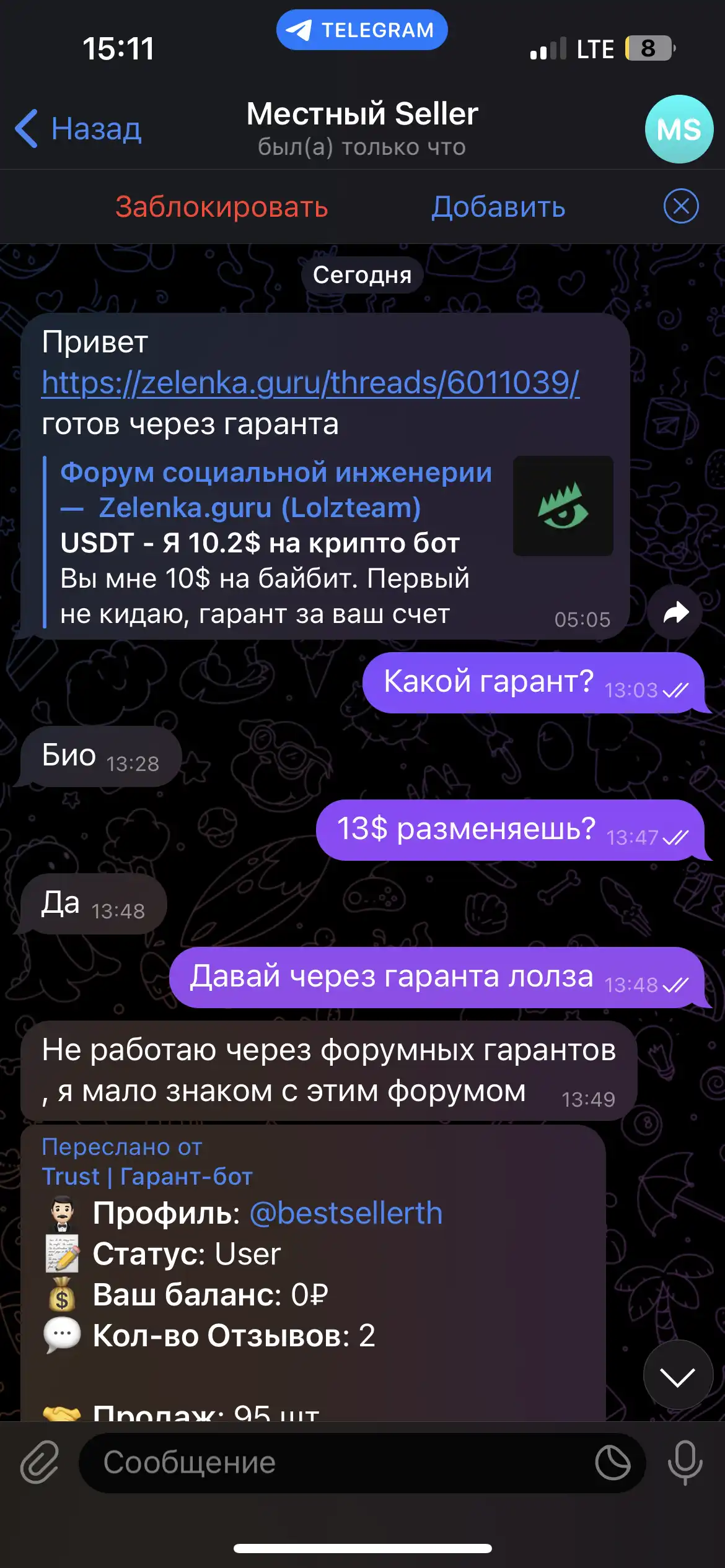Open the @bestsellerth profile mention
The height and width of the screenshot is (1568, 725).
(346, 1213)
